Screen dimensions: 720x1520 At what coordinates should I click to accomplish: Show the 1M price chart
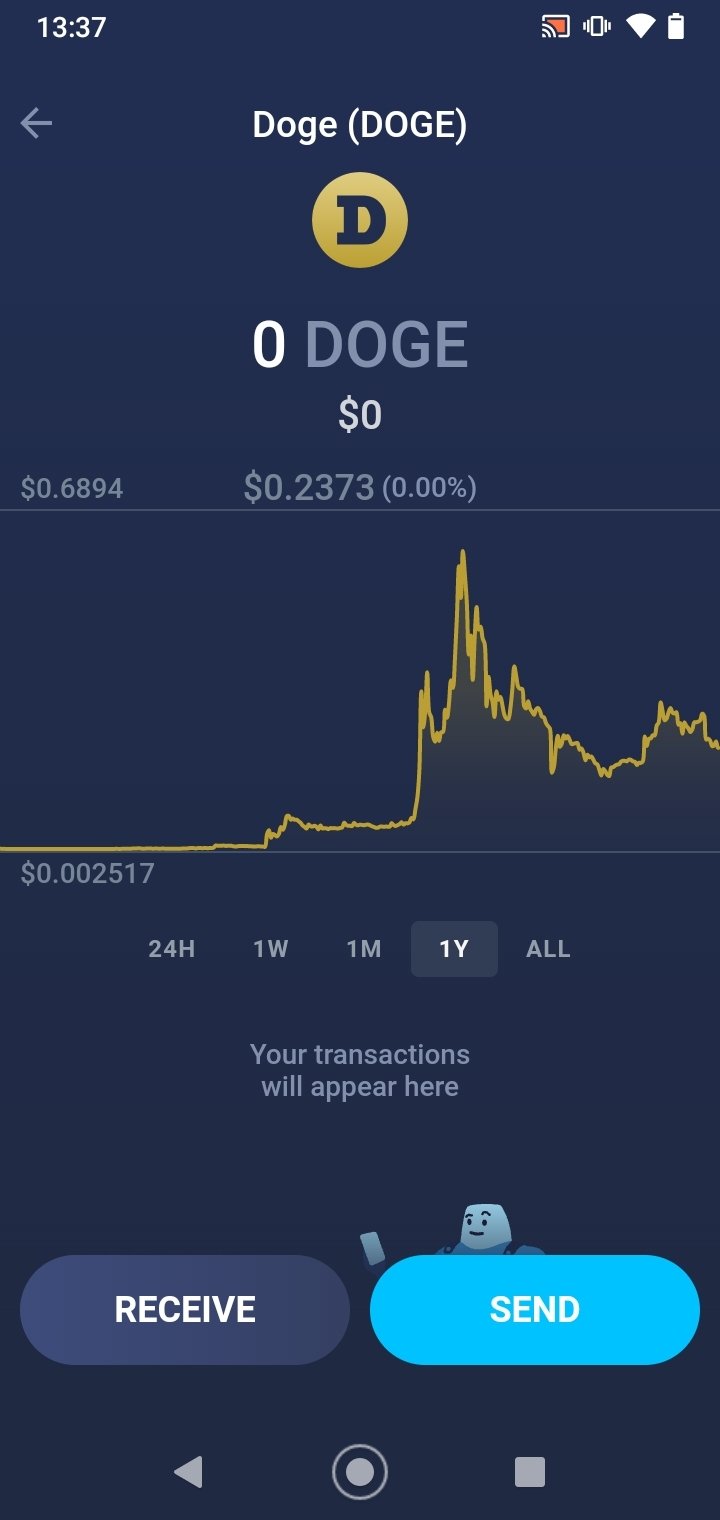tap(364, 949)
